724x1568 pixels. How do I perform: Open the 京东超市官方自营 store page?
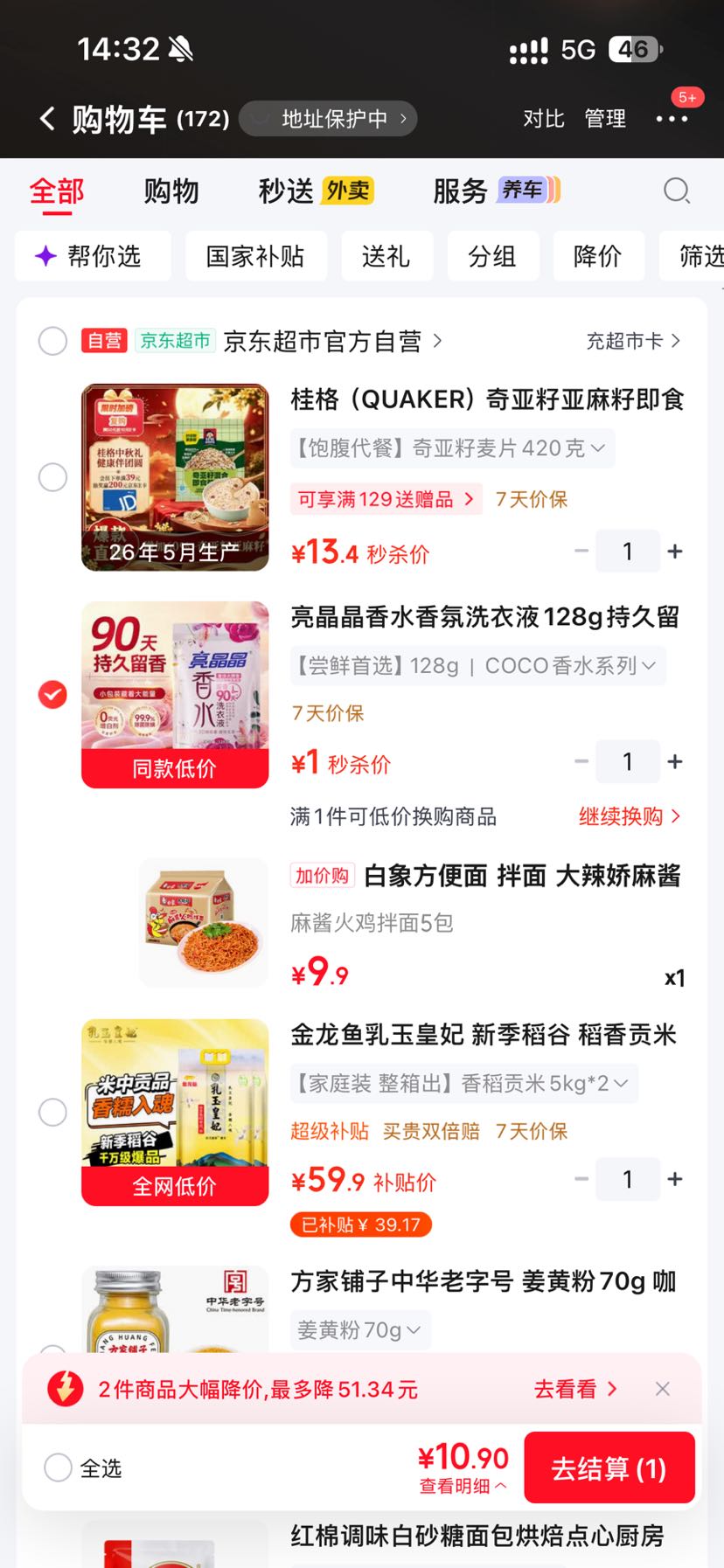click(x=332, y=341)
